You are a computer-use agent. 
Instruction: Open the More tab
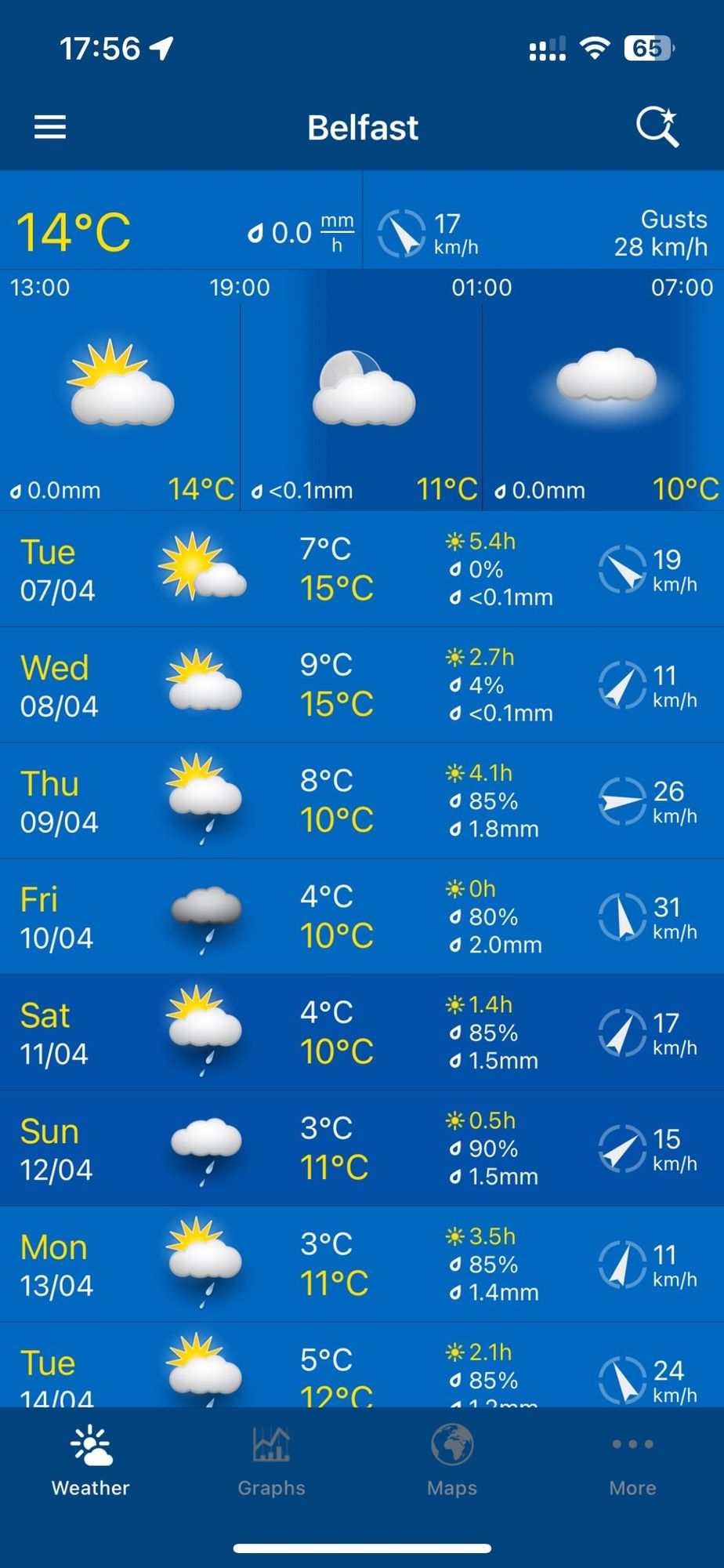coord(632,1460)
